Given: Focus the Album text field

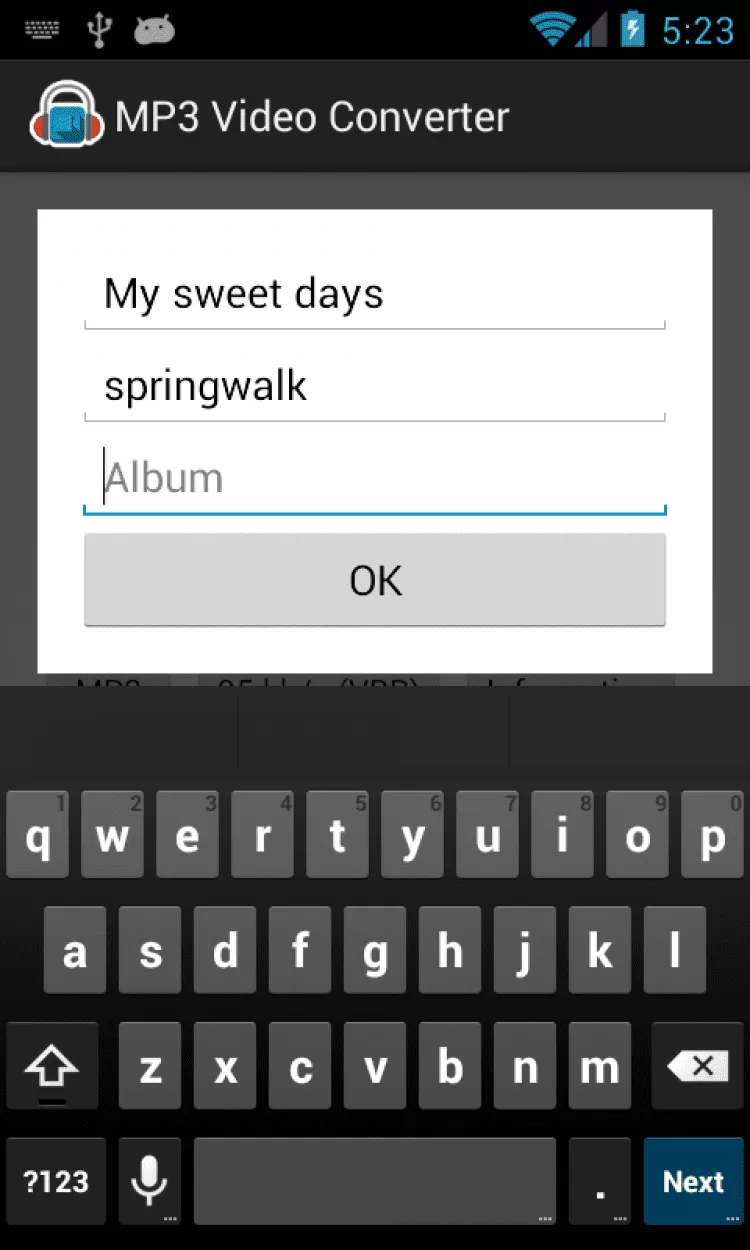Looking at the screenshot, I should click(x=374, y=478).
